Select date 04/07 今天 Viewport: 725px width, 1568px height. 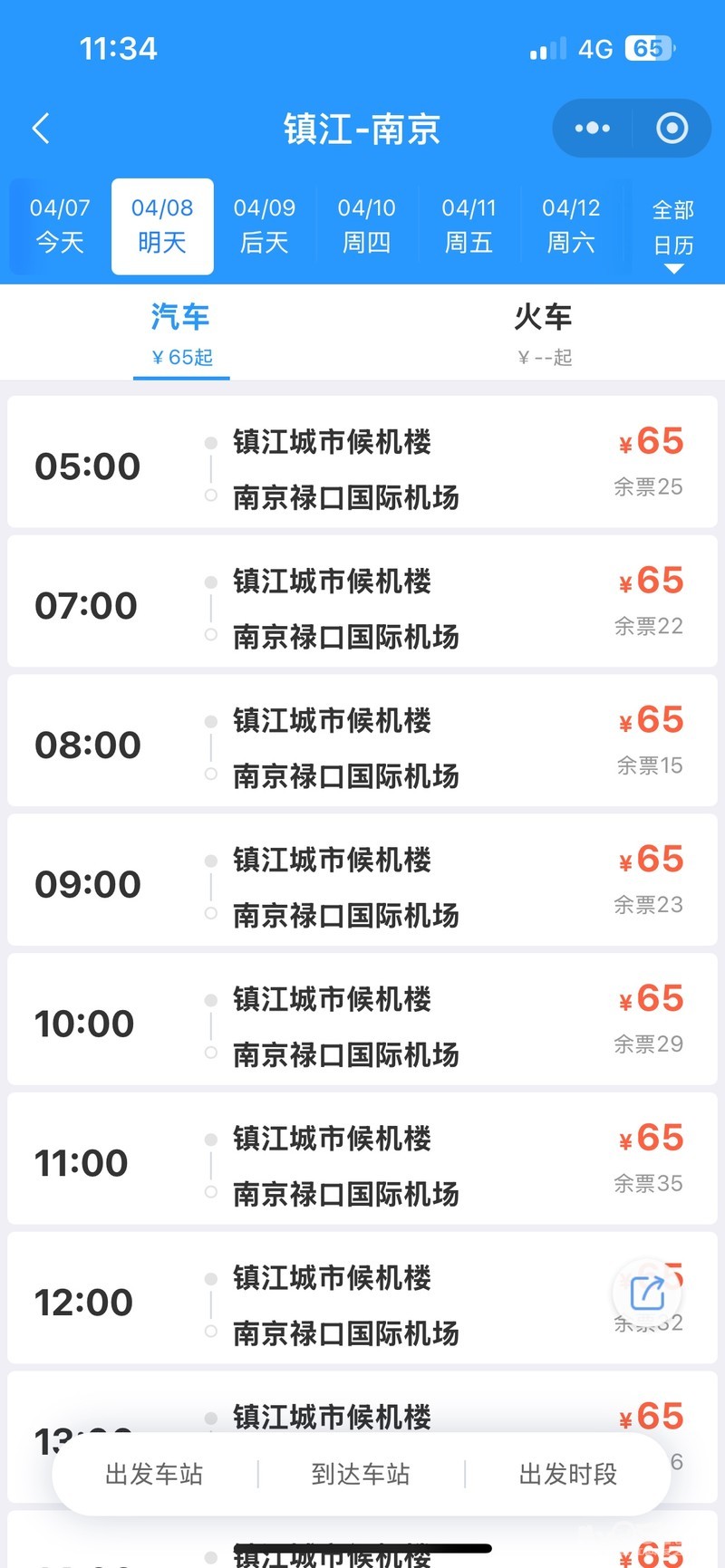tap(60, 226)
